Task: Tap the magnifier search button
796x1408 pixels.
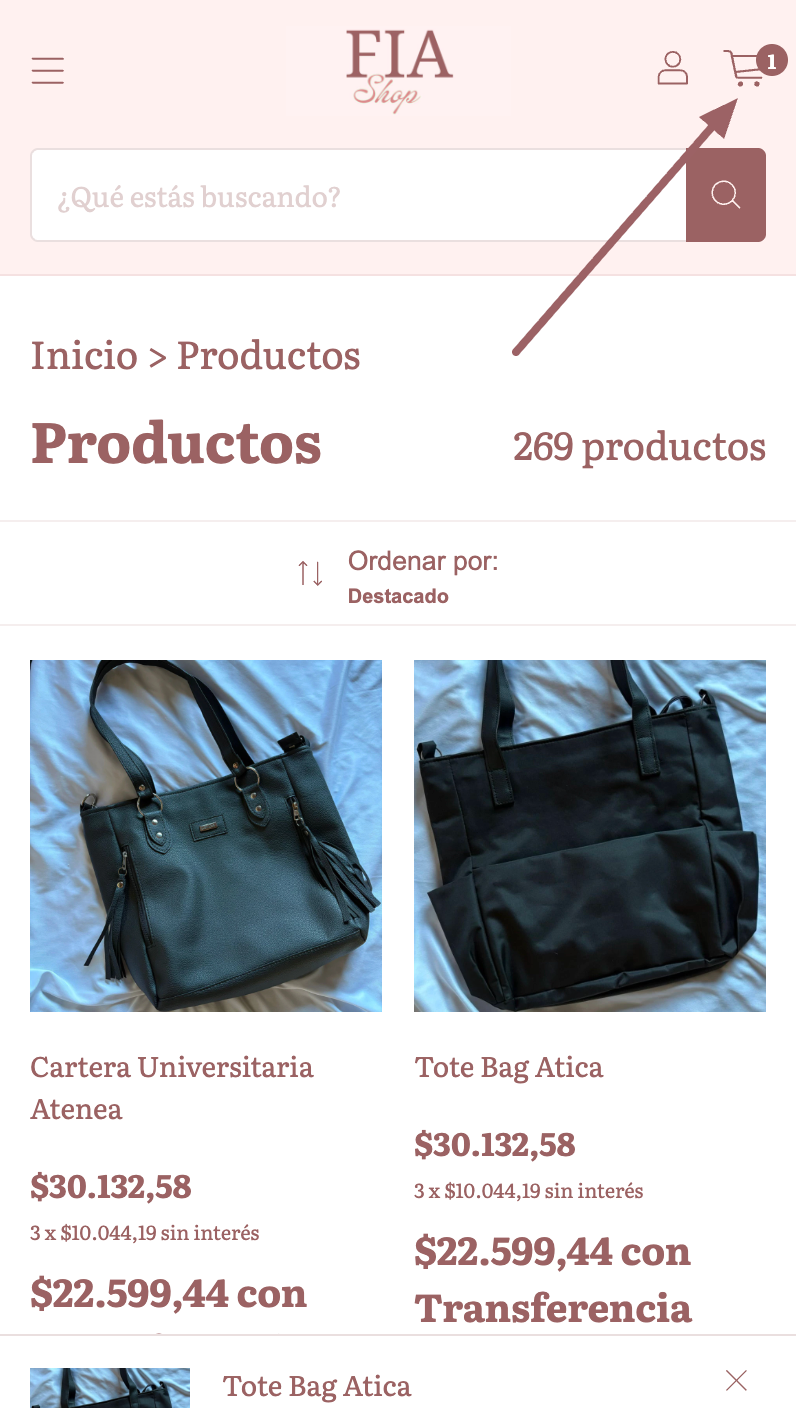Action: click(726, 195)
